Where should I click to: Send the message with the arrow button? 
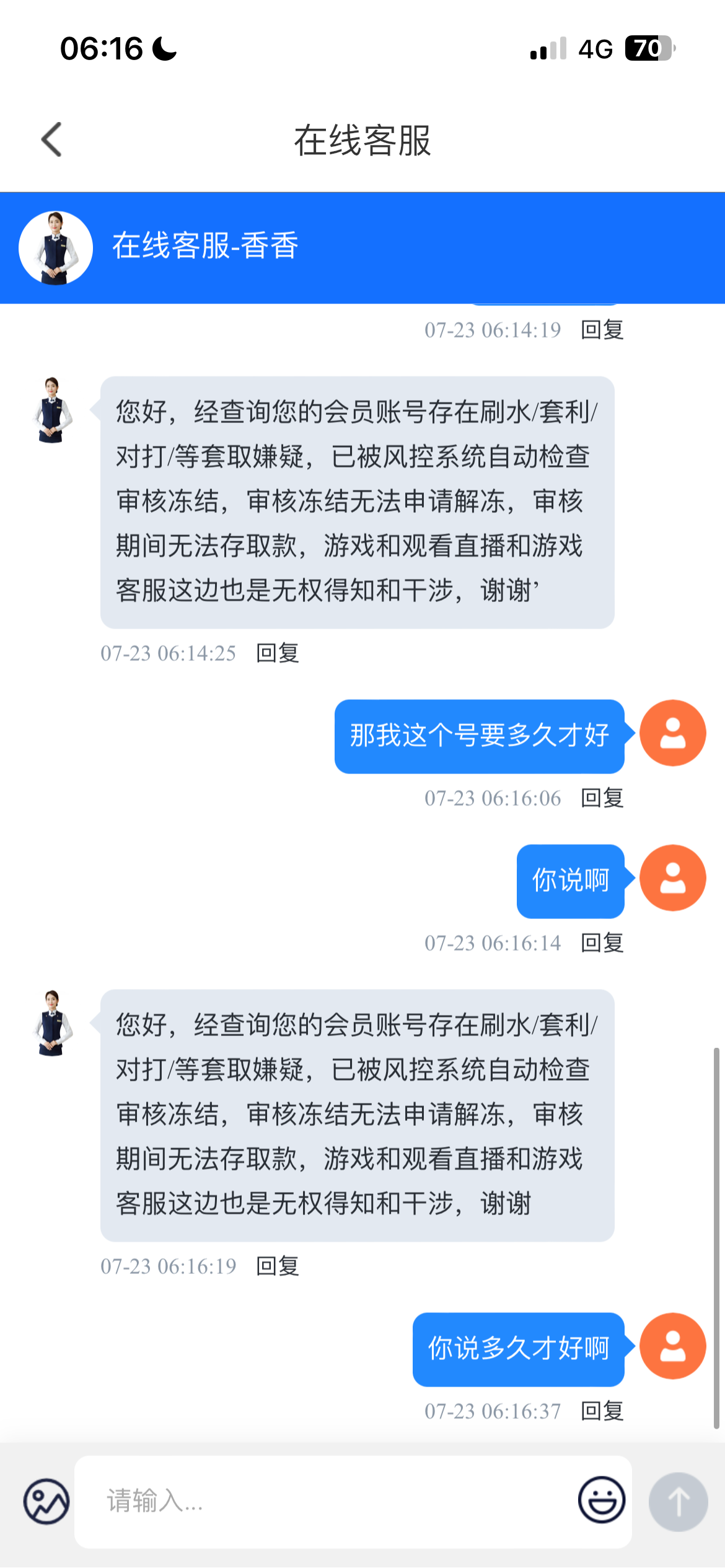[x=678, y=1502]
